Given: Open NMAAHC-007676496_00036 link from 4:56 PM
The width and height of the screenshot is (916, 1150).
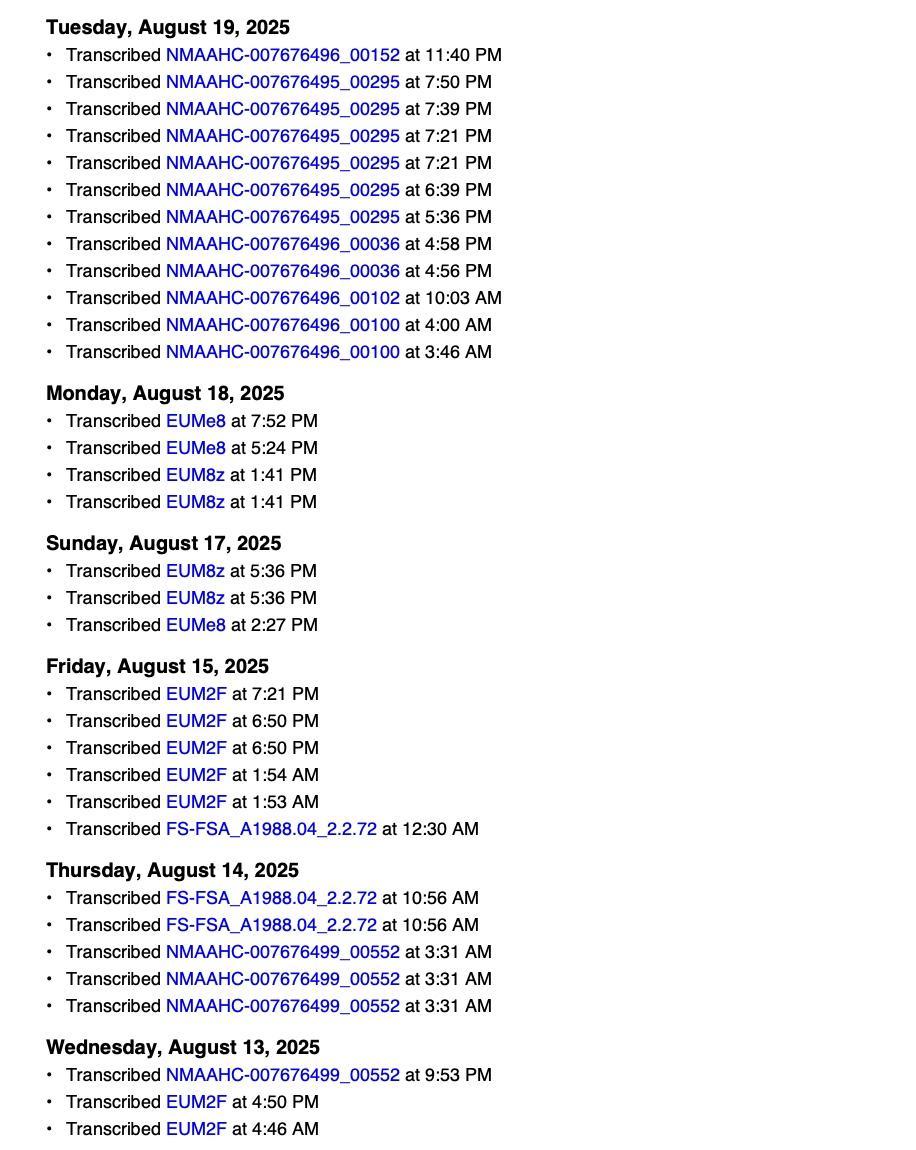Looking at the screenshot, I should click(282, 271).
